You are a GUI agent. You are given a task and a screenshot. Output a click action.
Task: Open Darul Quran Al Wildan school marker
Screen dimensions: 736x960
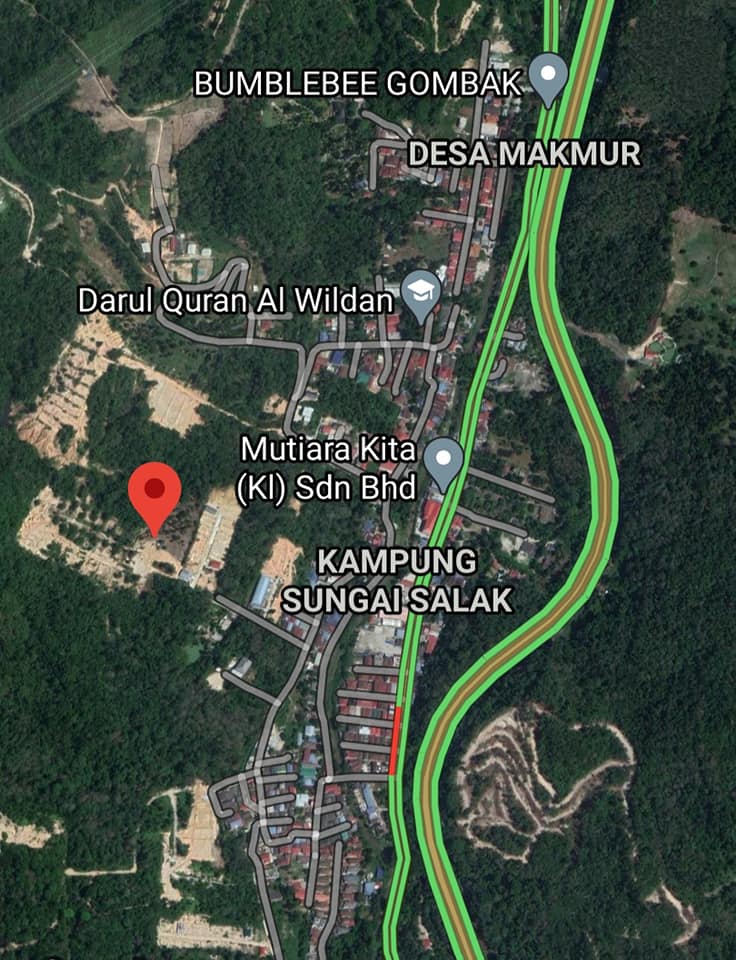tap(421, 293)
